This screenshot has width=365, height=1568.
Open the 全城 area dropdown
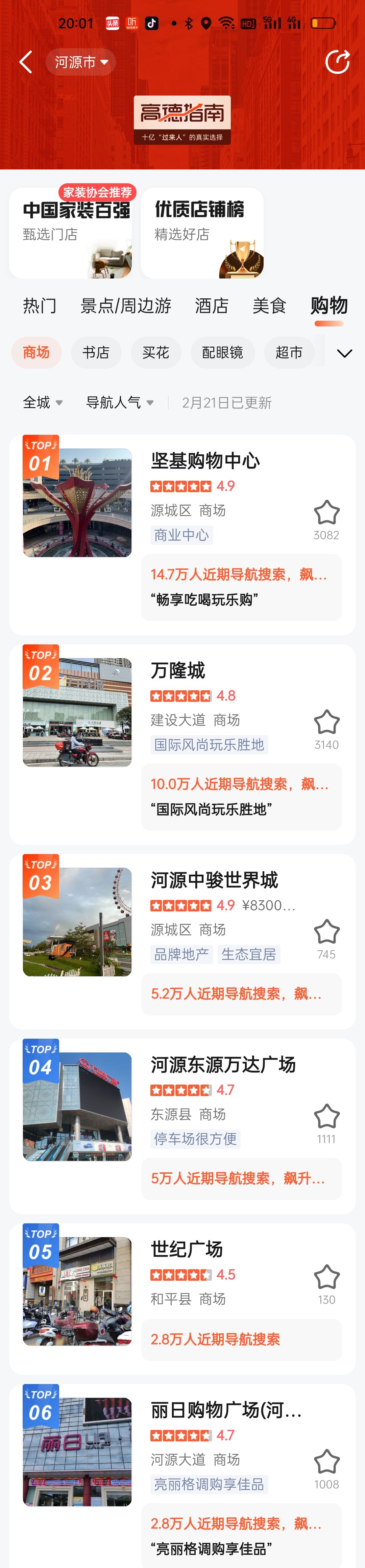(x=43, y=402)
